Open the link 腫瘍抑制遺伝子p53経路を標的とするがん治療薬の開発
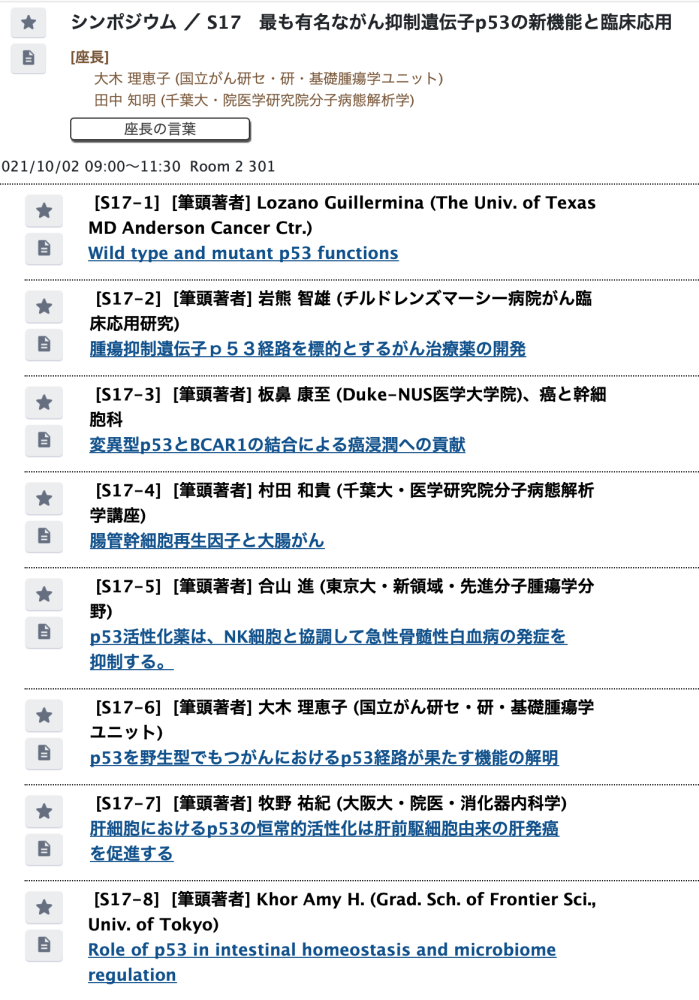This screenshot has width=699, height=1000. pyautogui.click(x=307, y=349)
